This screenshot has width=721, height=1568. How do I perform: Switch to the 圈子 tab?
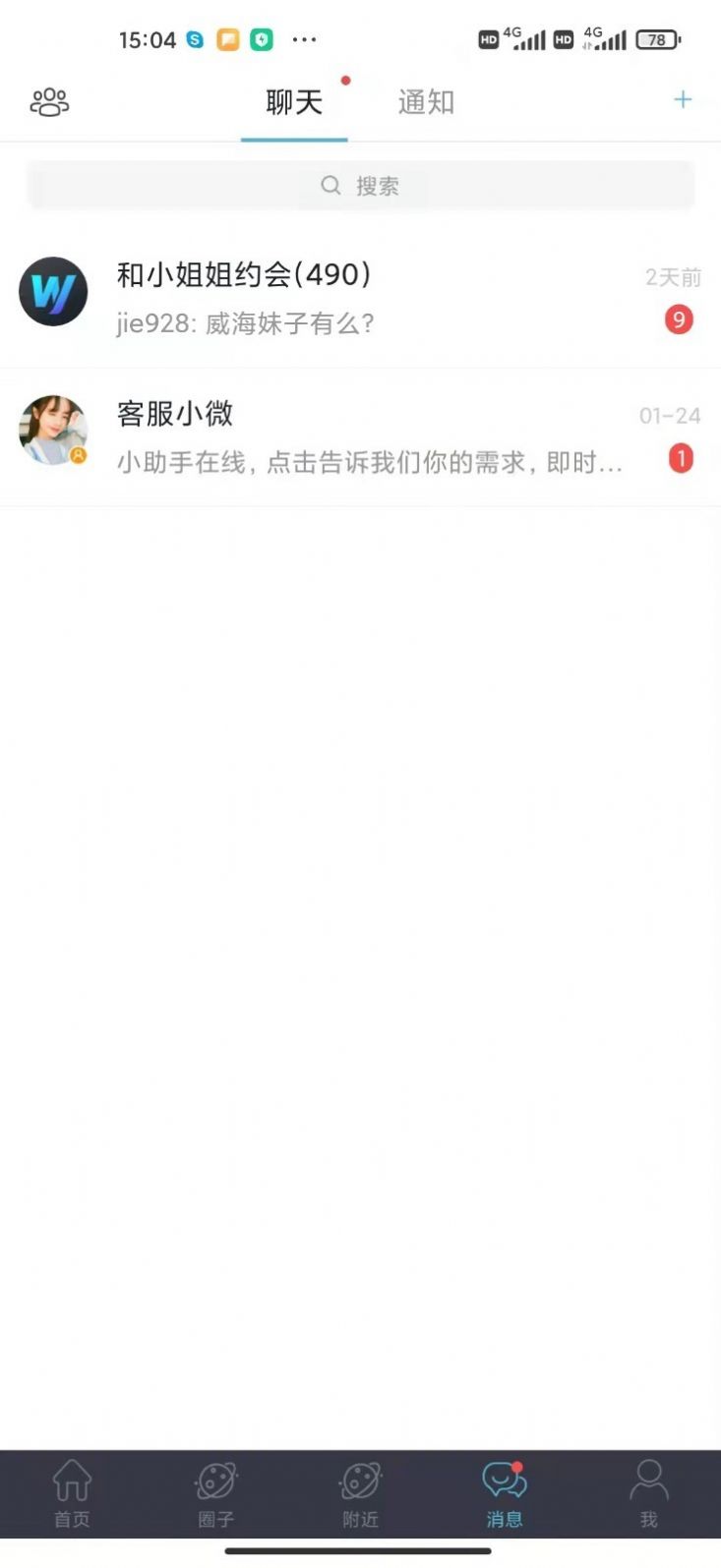(215, 1493)
